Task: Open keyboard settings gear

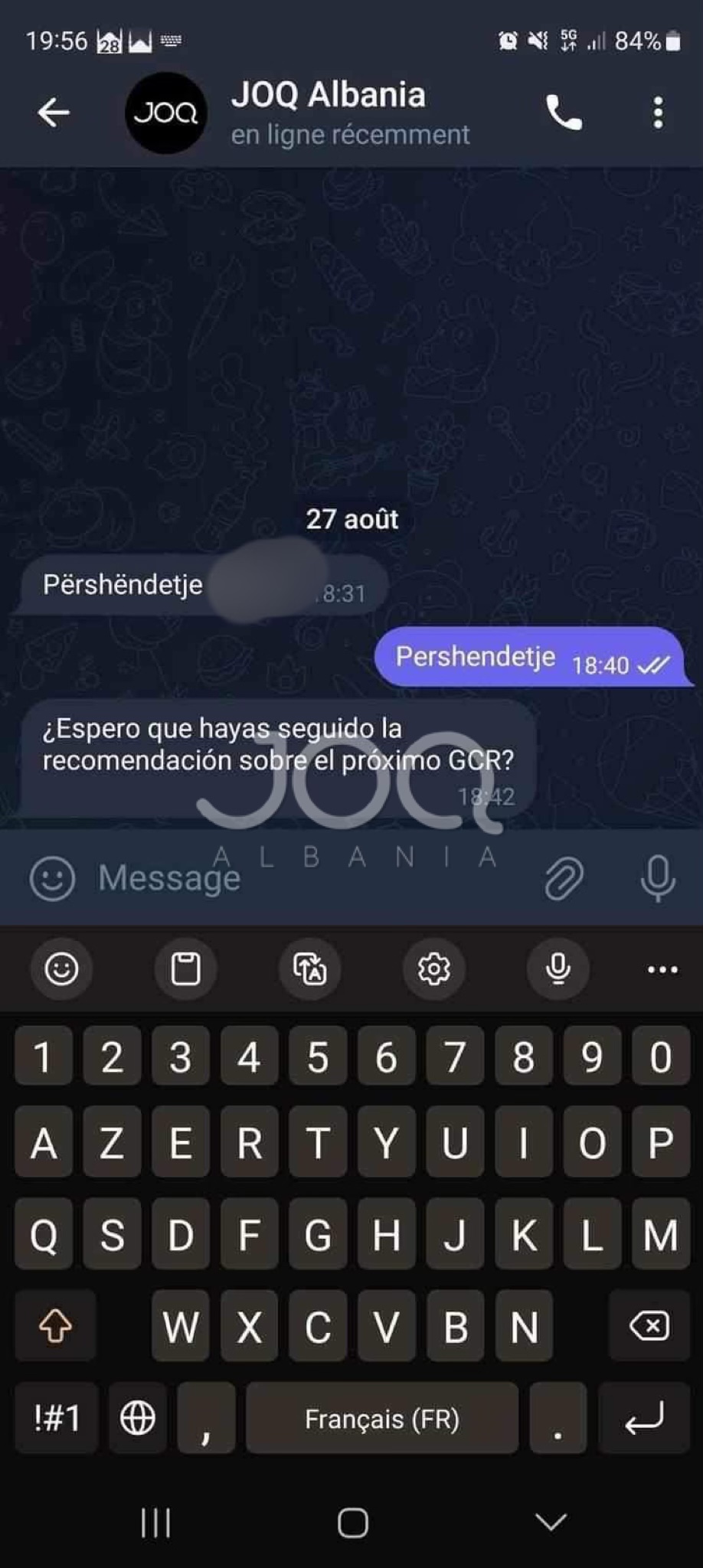Action: [433, 969]
